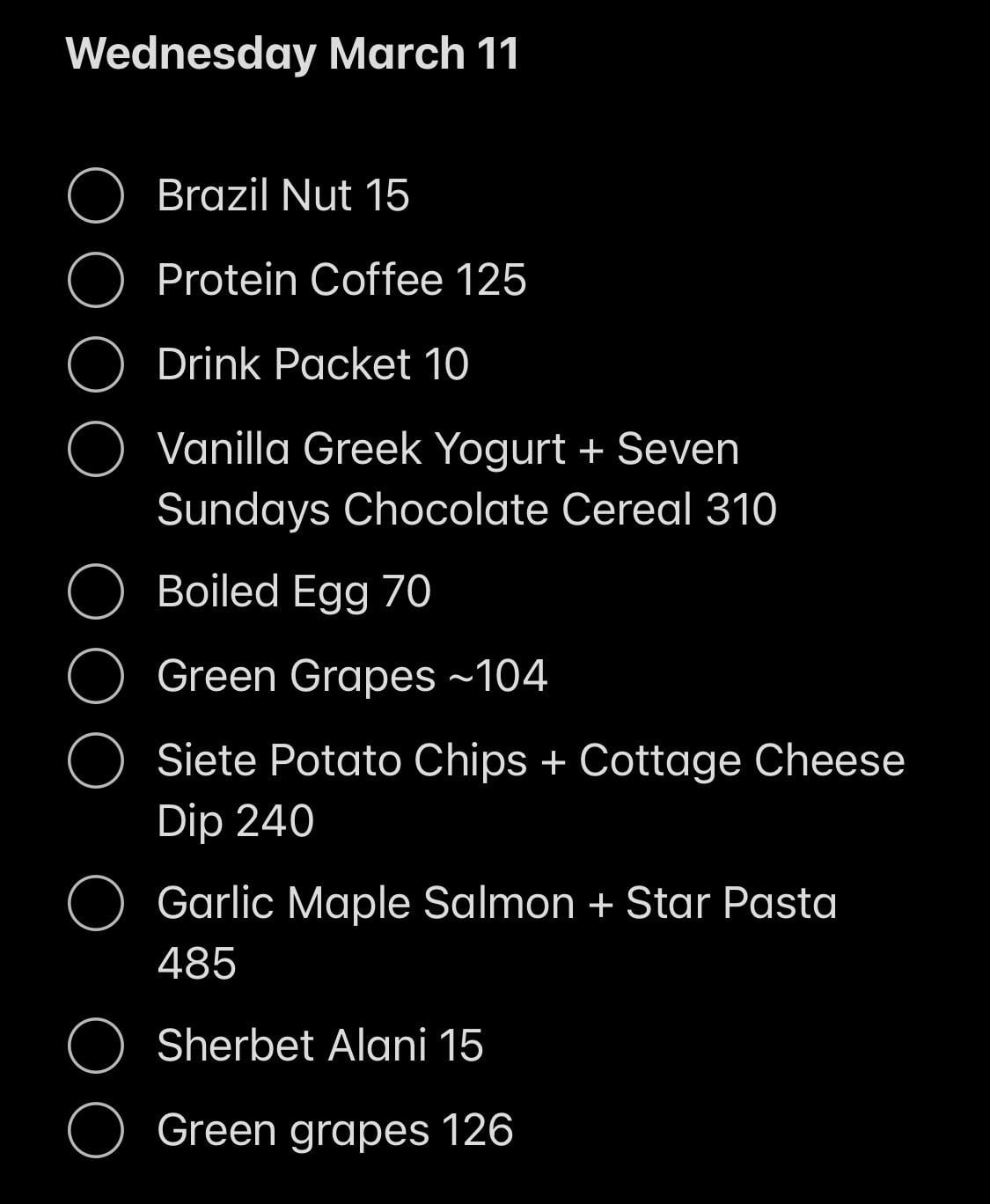Tick the Sherbet Alani 15 circle
Screen dimensions: 990x1204
tap(95, 1046)
